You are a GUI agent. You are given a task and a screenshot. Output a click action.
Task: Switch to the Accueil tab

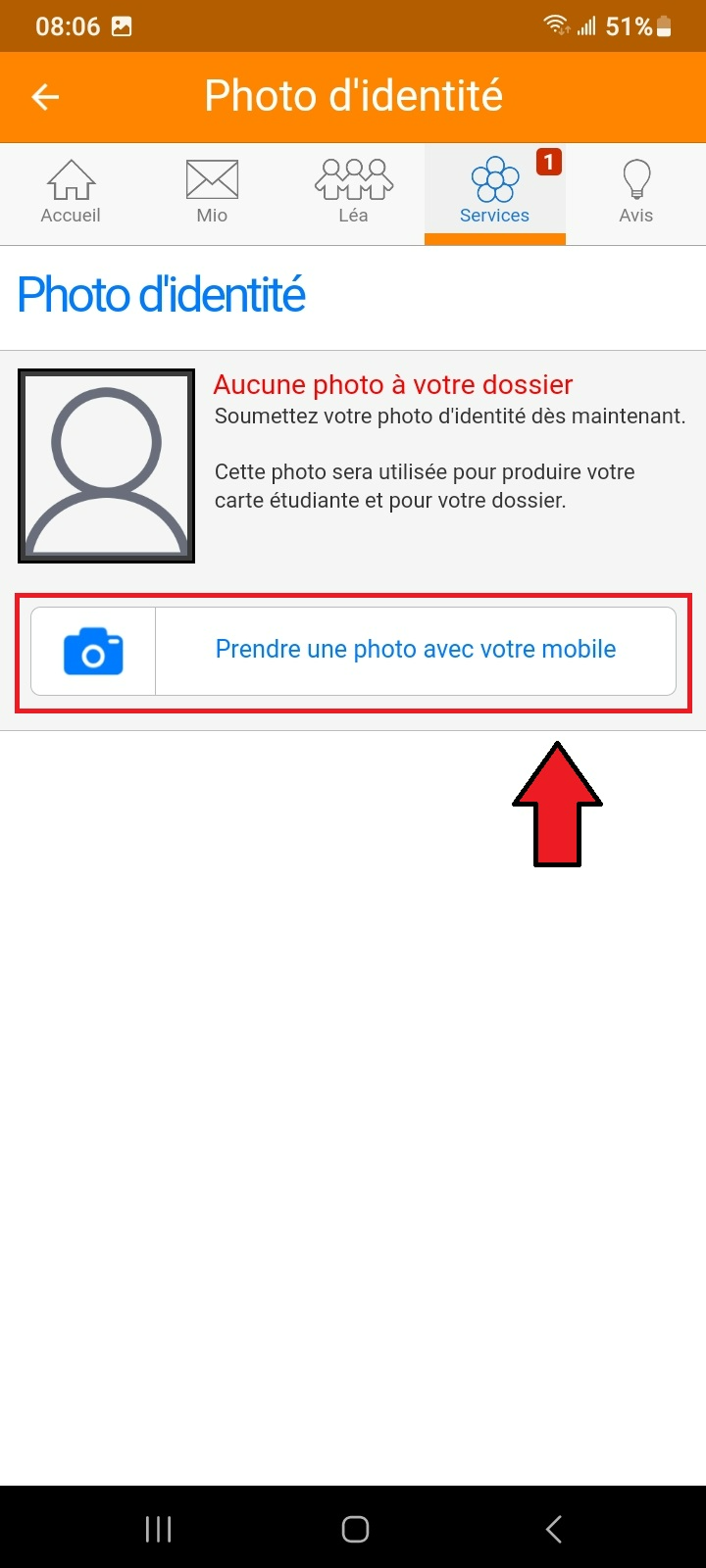click(71, 193)
